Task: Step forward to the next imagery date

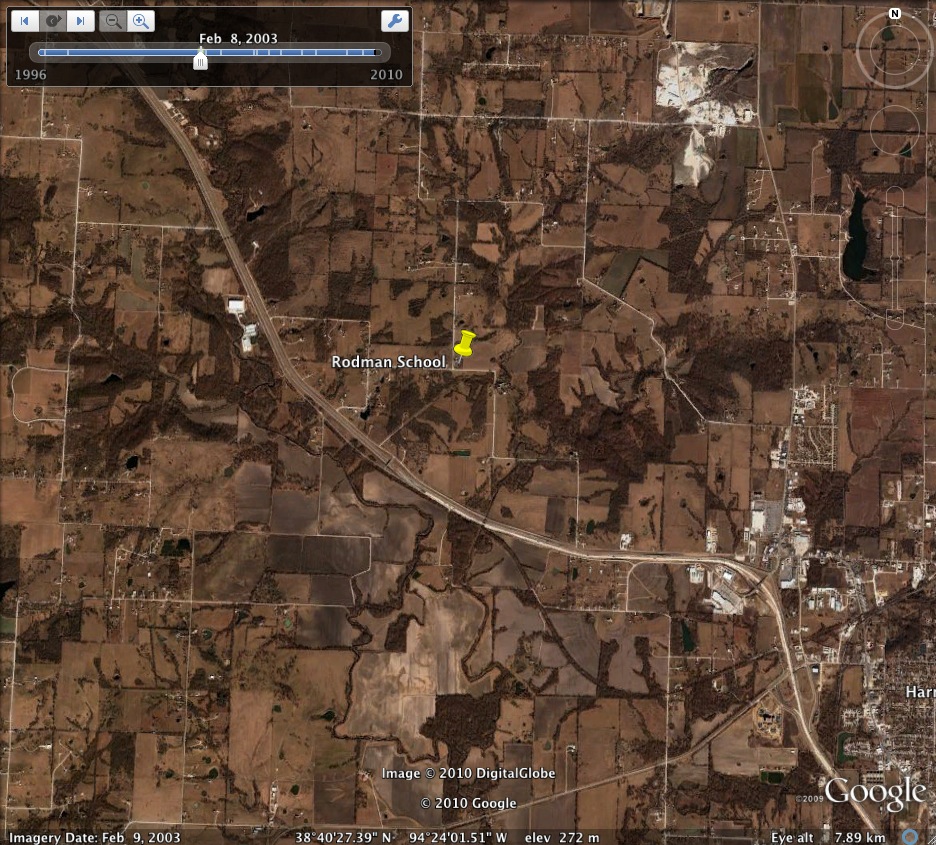Action: tap(81, 20)
